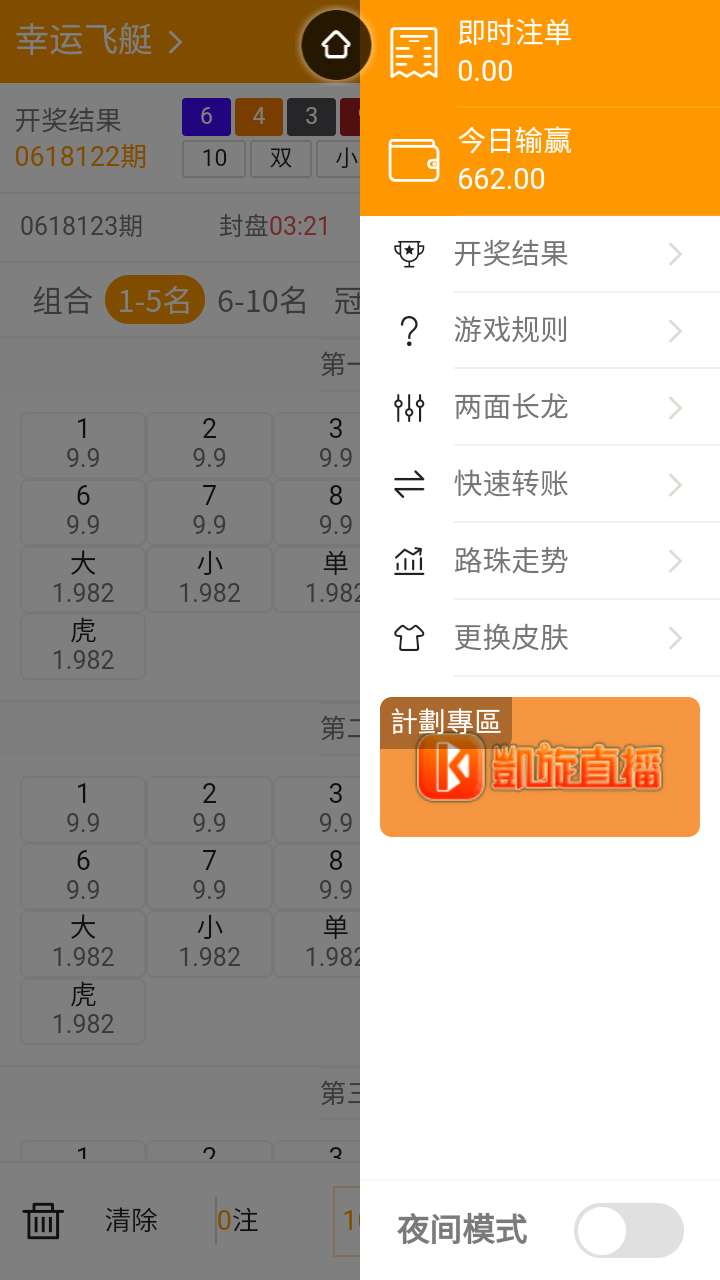
Task: Open 两面长龙 statistics
Action: 540,407
